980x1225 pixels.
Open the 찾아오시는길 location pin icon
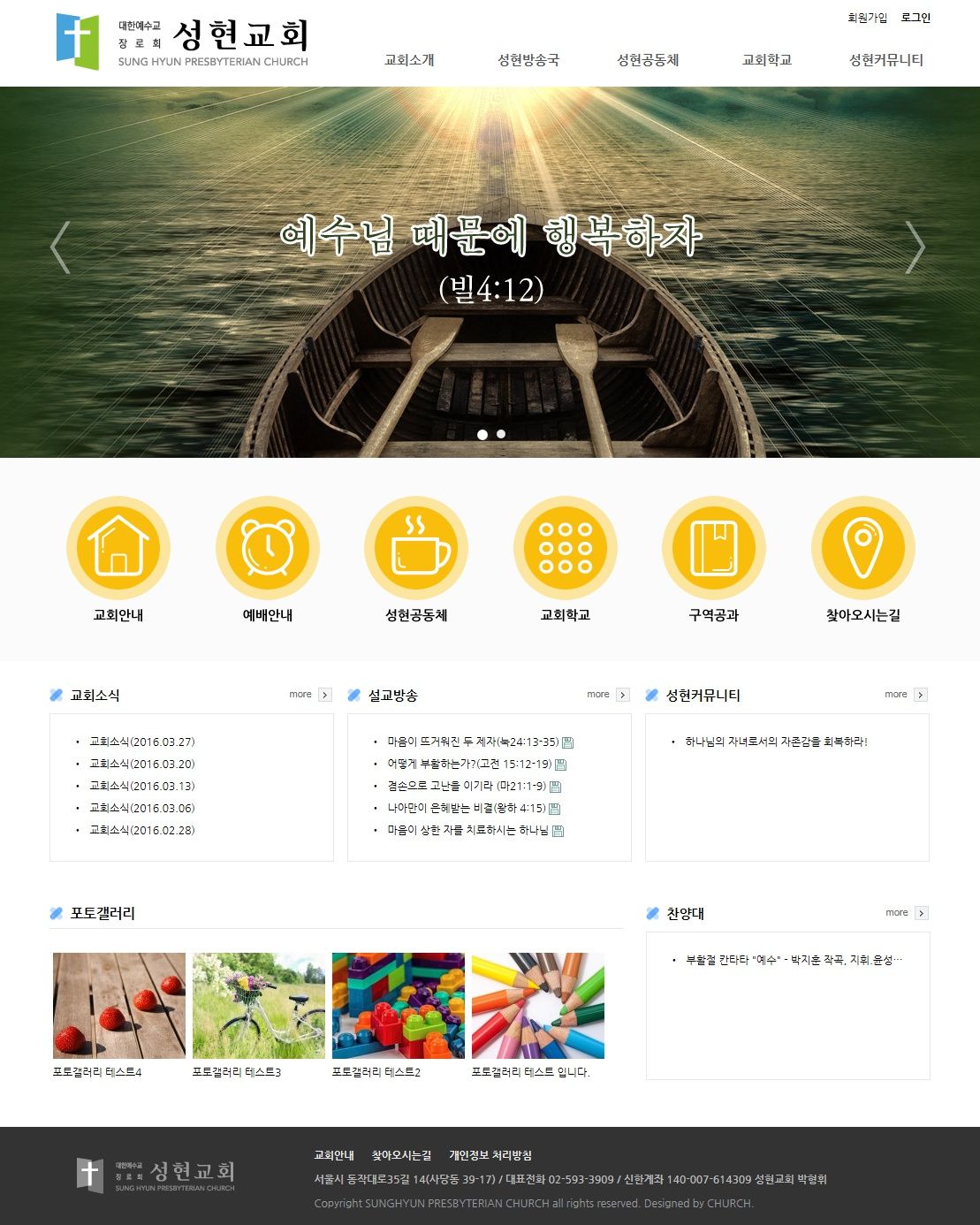(863, 548)
